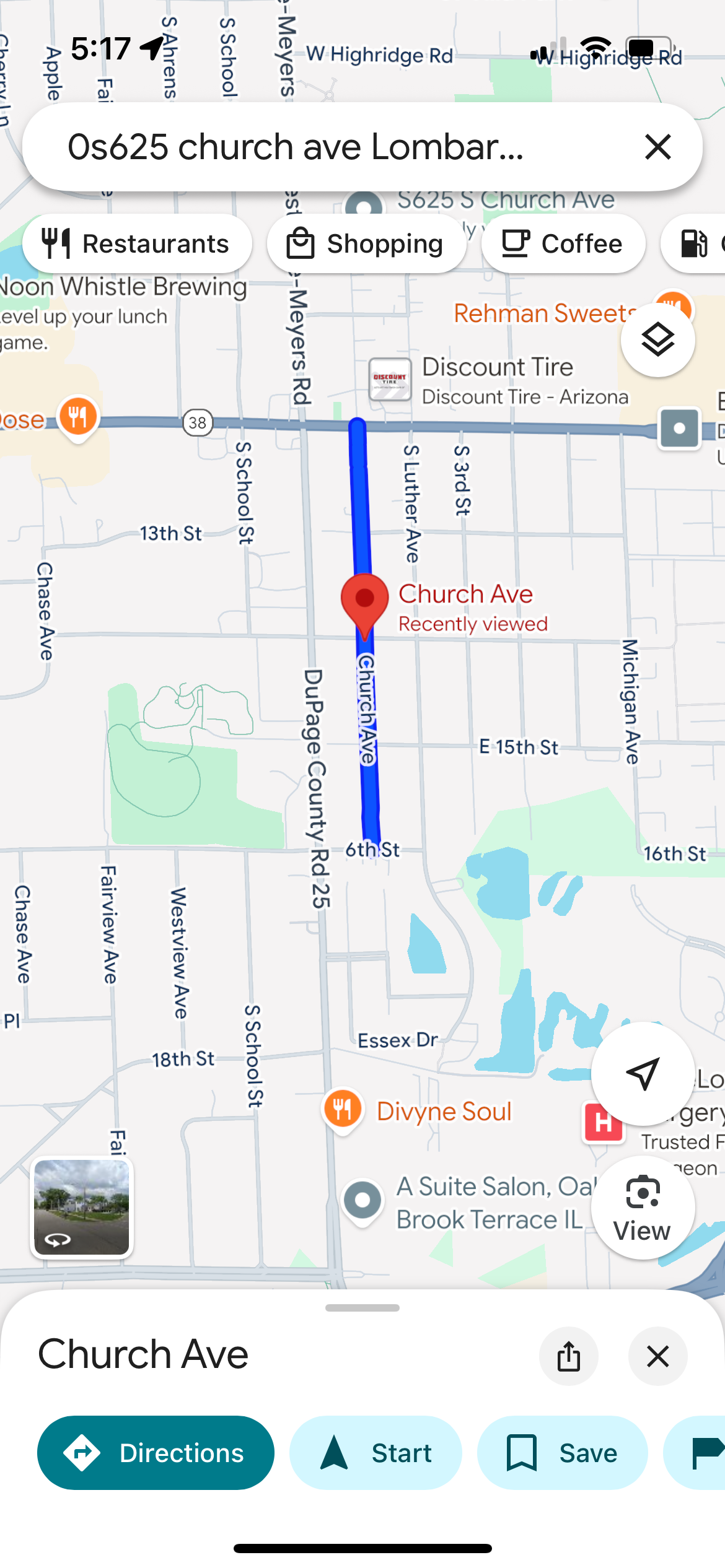
Task: Recenter map on my location
Action: [643, 1073]
